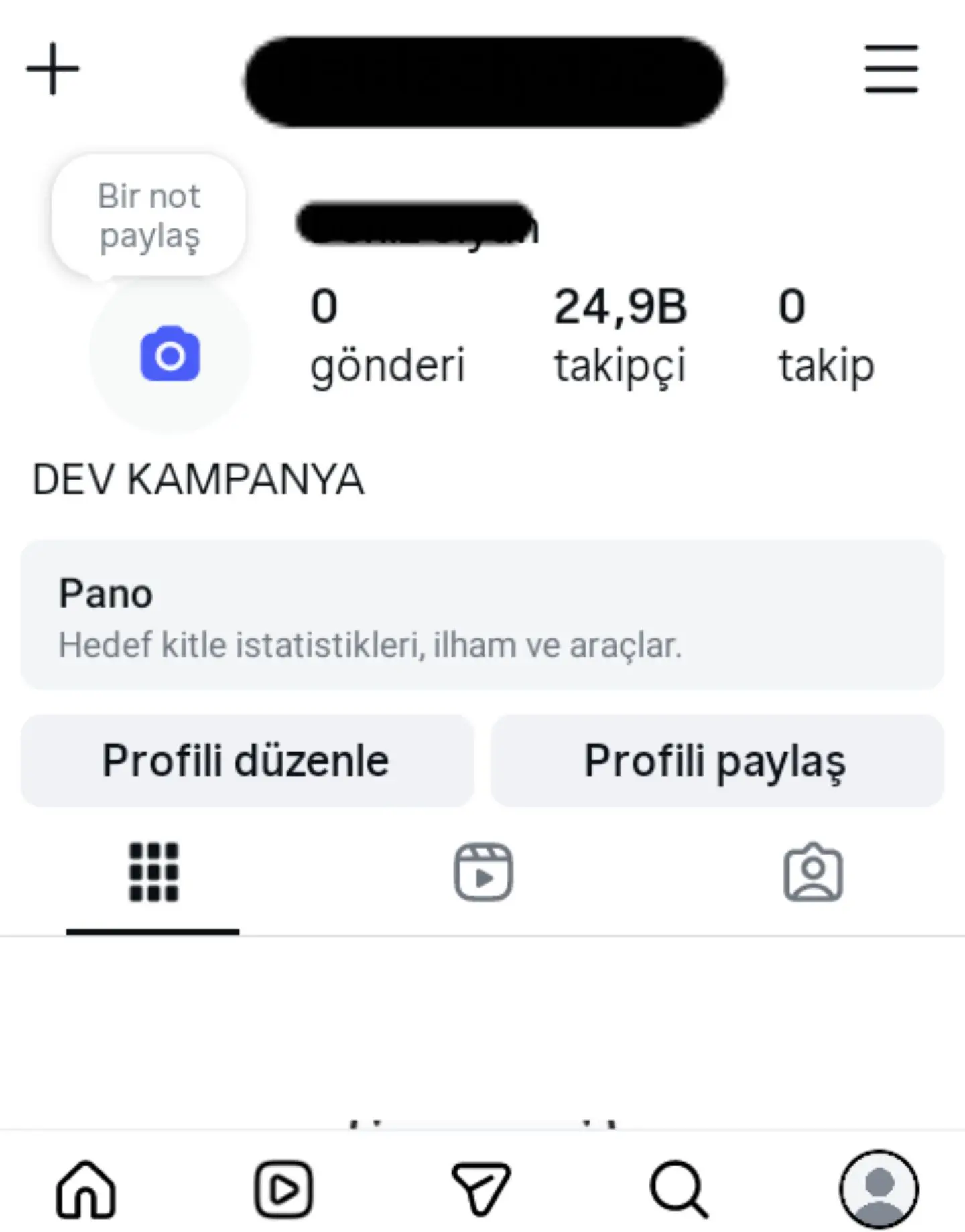The height and width of the screenshot is (1232, 965).
Task: Select the DEV KAMPANYA bio text
Action: [x=196, y=478]
